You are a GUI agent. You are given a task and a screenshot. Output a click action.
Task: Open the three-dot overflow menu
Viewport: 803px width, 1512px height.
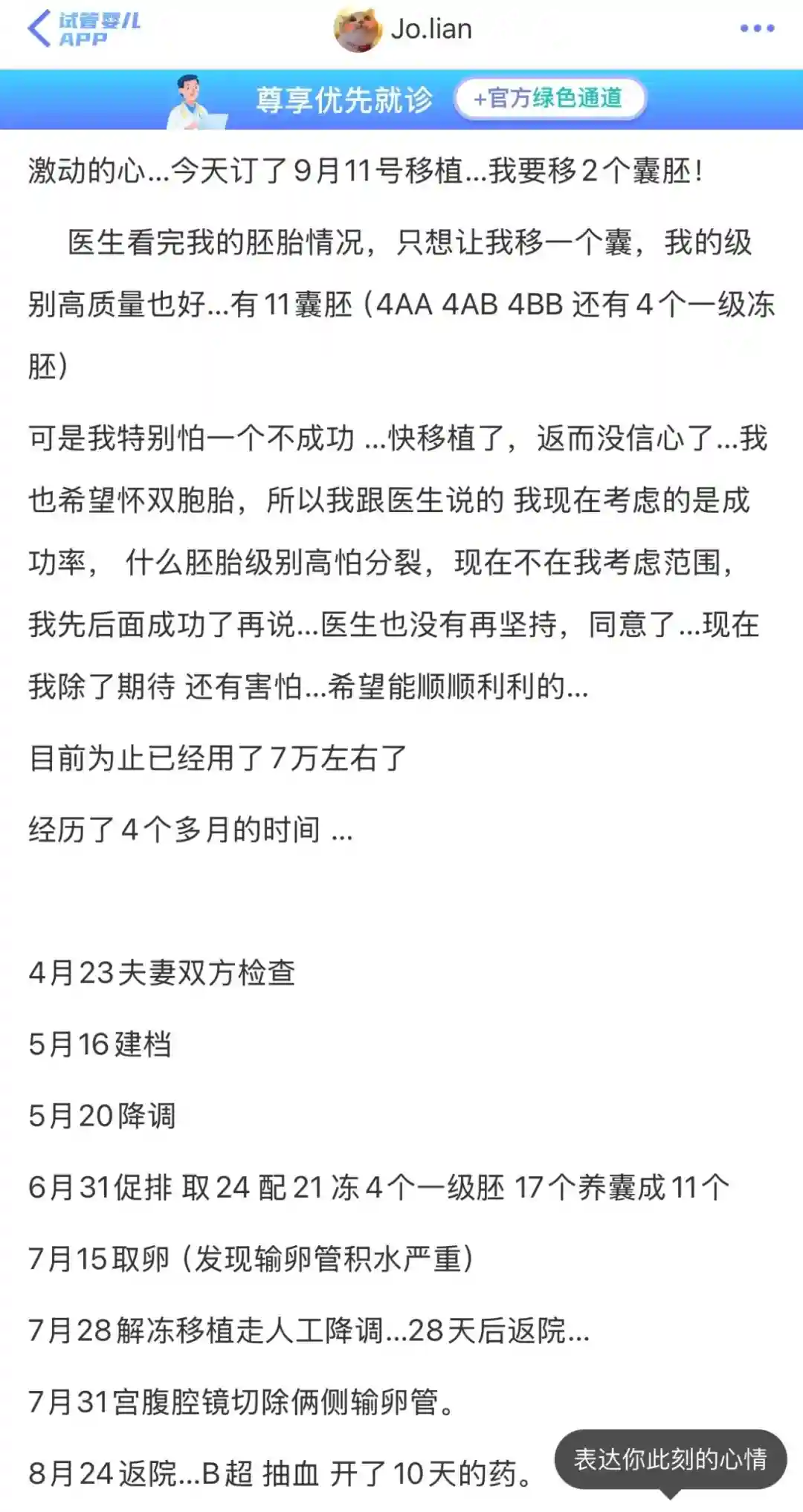[757, 29]
